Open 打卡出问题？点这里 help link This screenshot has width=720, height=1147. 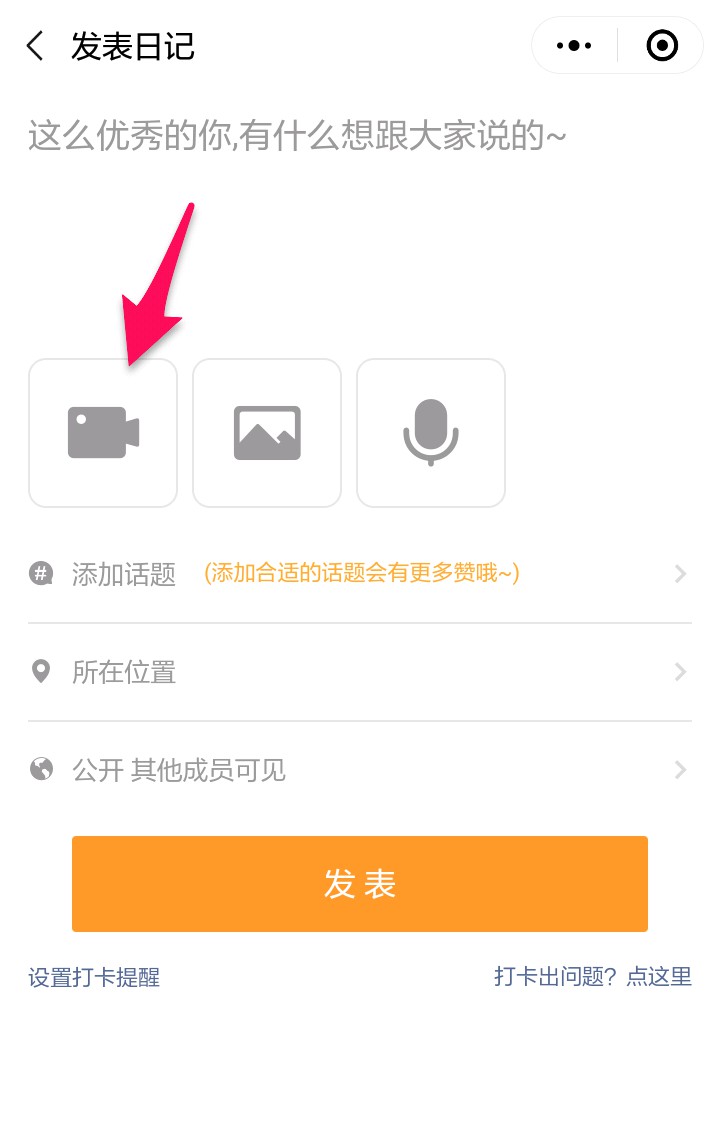592,976
